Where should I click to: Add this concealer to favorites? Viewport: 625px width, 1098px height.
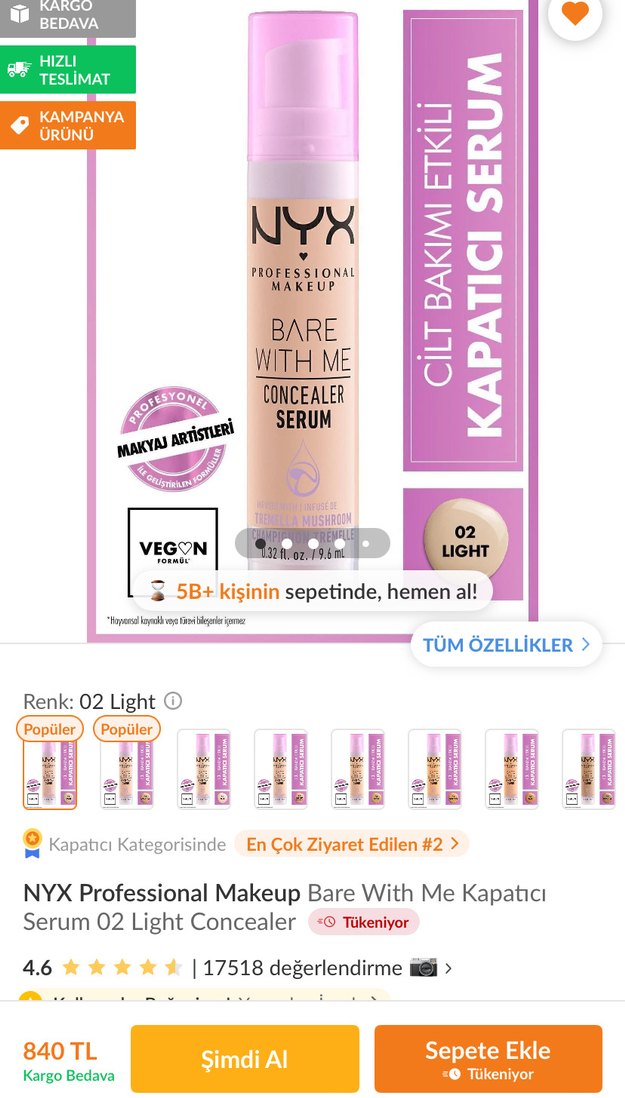pos(575,14)
